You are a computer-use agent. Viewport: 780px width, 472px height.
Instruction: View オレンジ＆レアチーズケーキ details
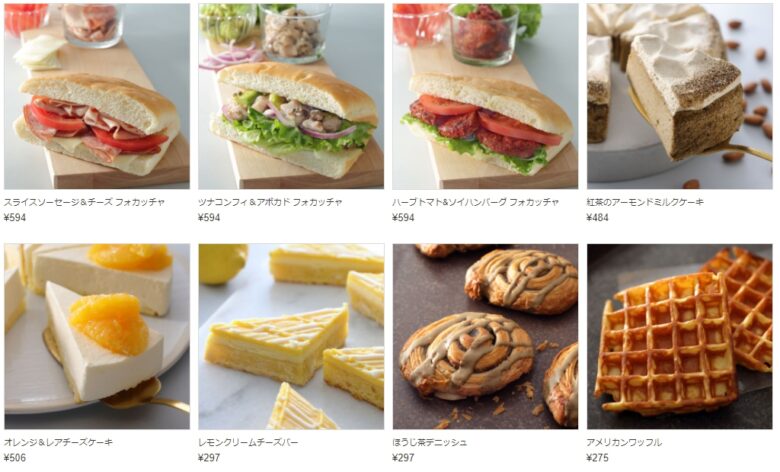[x=97, y=337]
